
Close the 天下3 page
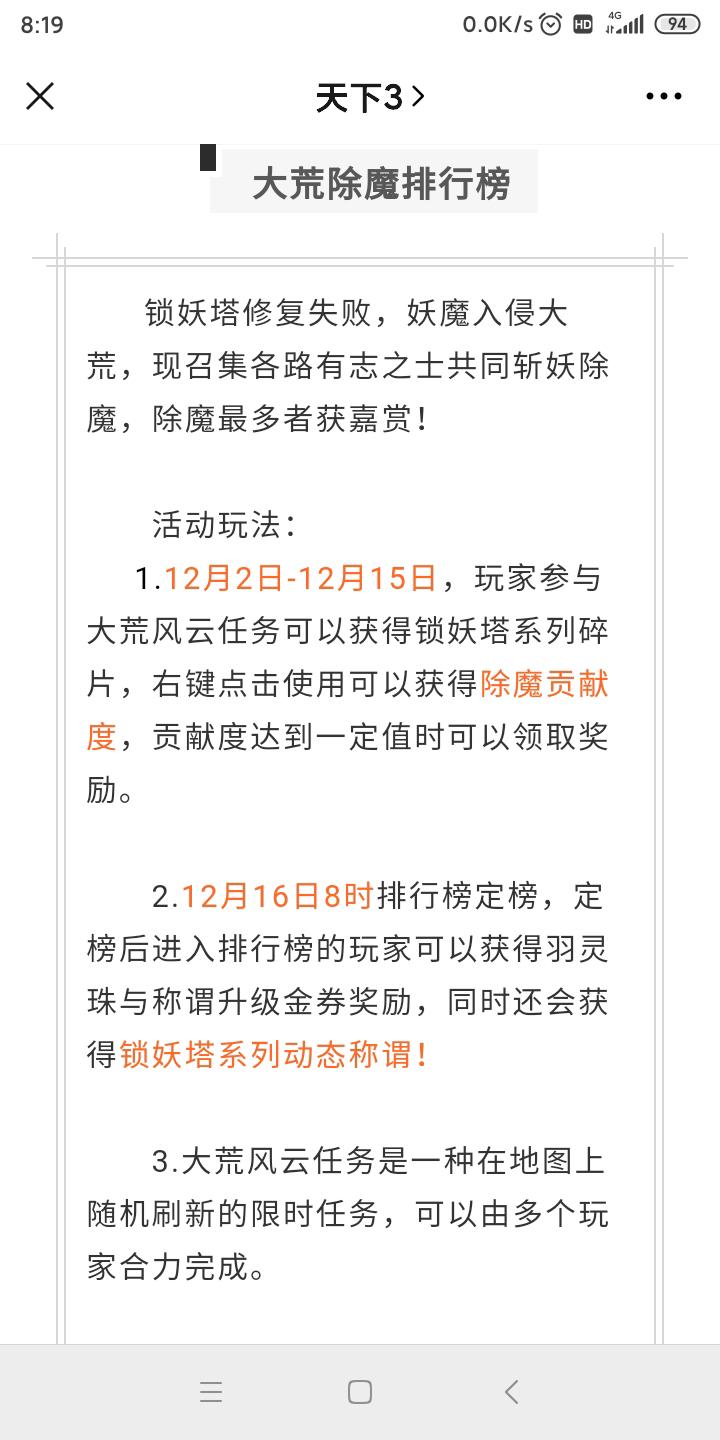tap(40, 96)
